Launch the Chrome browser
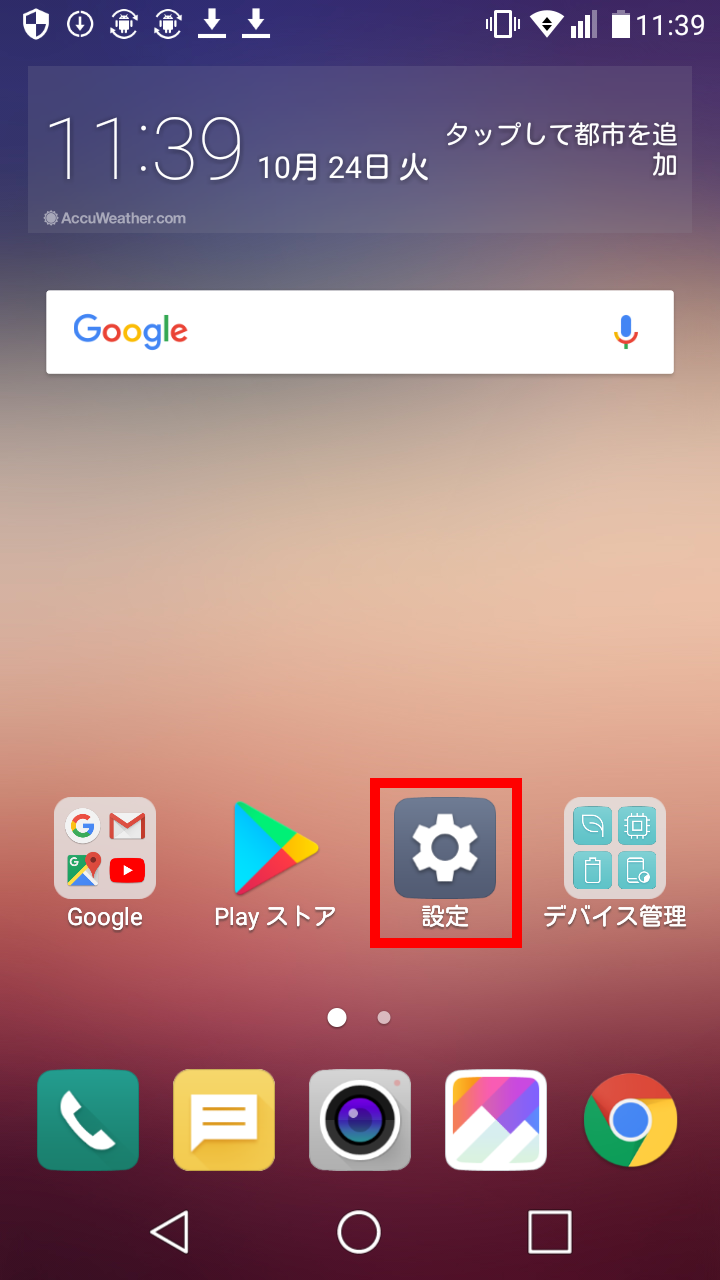 coord(631,1120)
